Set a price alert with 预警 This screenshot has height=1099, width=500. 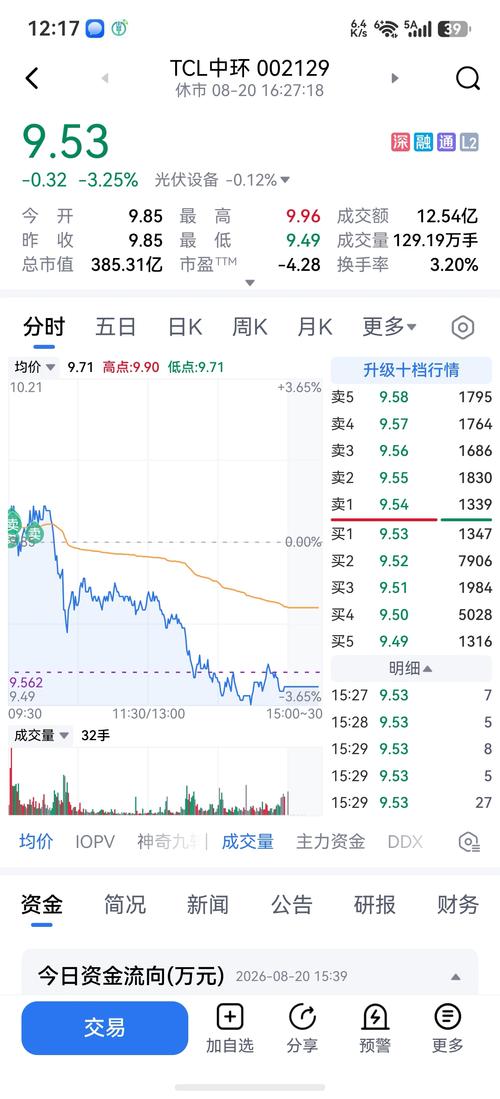coord(375,1028)
